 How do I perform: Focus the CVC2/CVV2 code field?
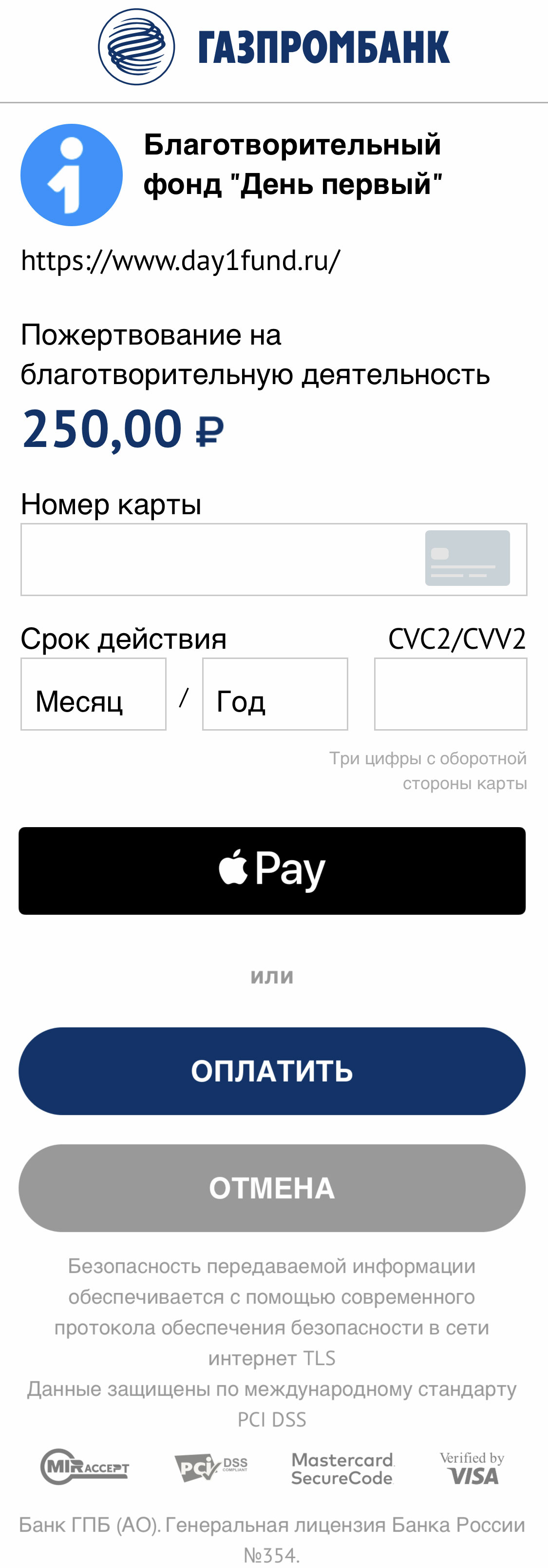(x=450, y=694)
